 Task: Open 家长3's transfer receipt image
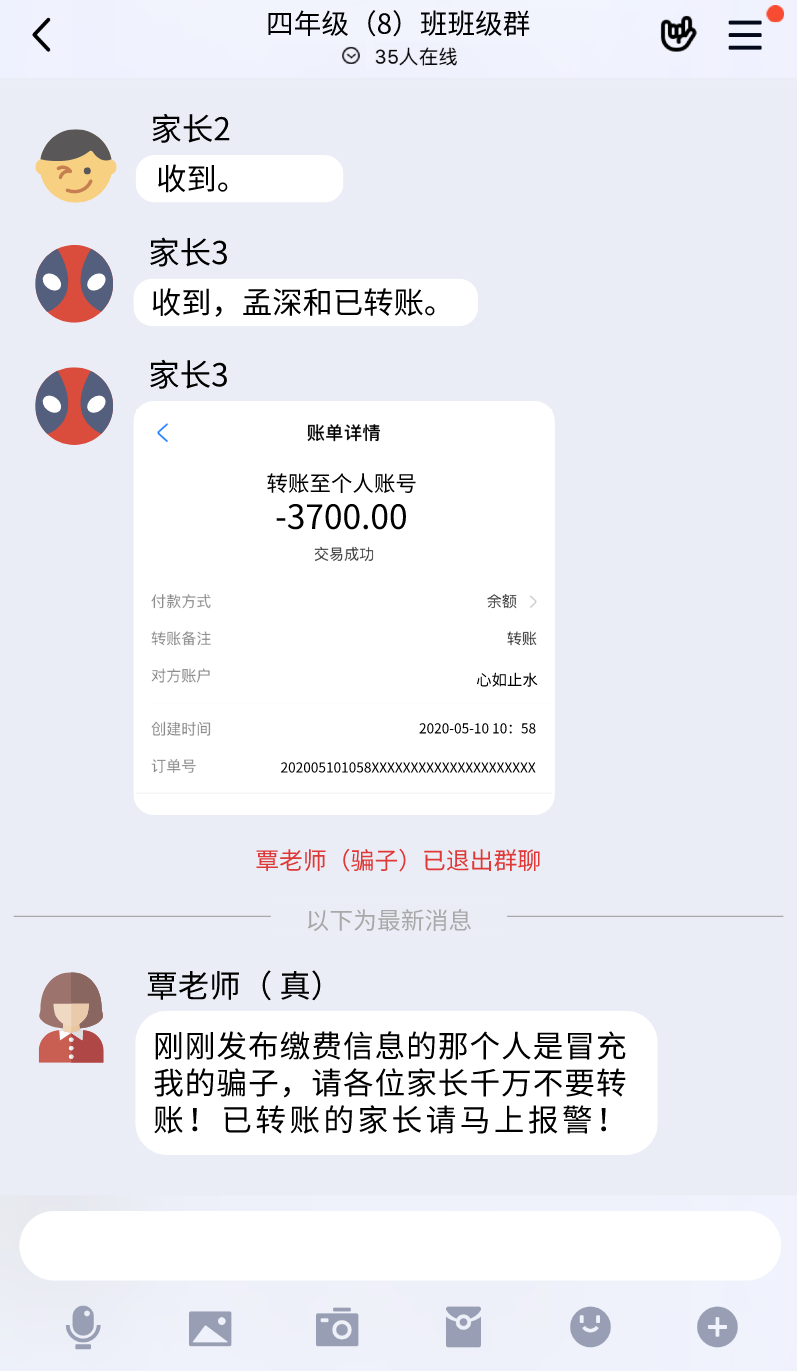pos(344,607)
